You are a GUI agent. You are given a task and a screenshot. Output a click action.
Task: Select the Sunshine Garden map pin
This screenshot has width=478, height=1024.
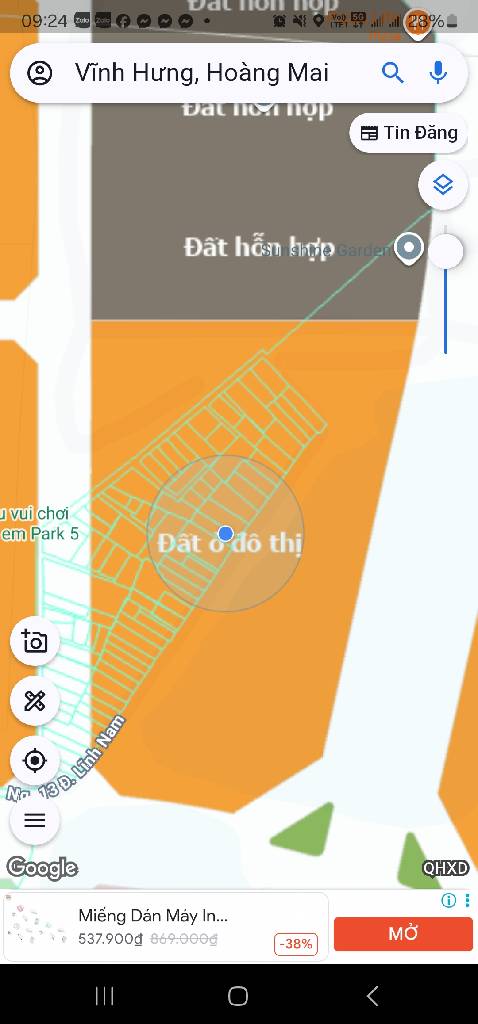pos(409,249)
